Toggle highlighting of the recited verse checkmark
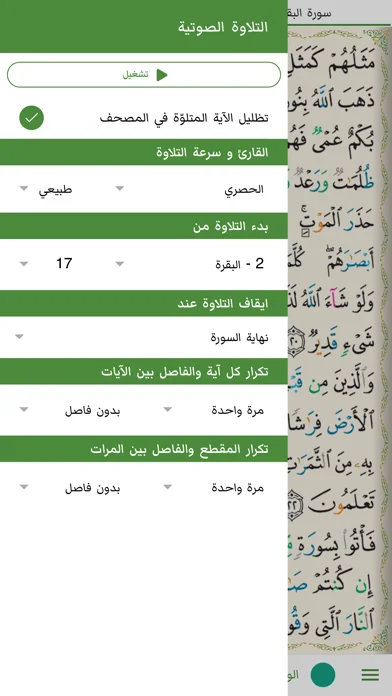The height and width of the screenshot is (696, 392). [x=32, y=118]
